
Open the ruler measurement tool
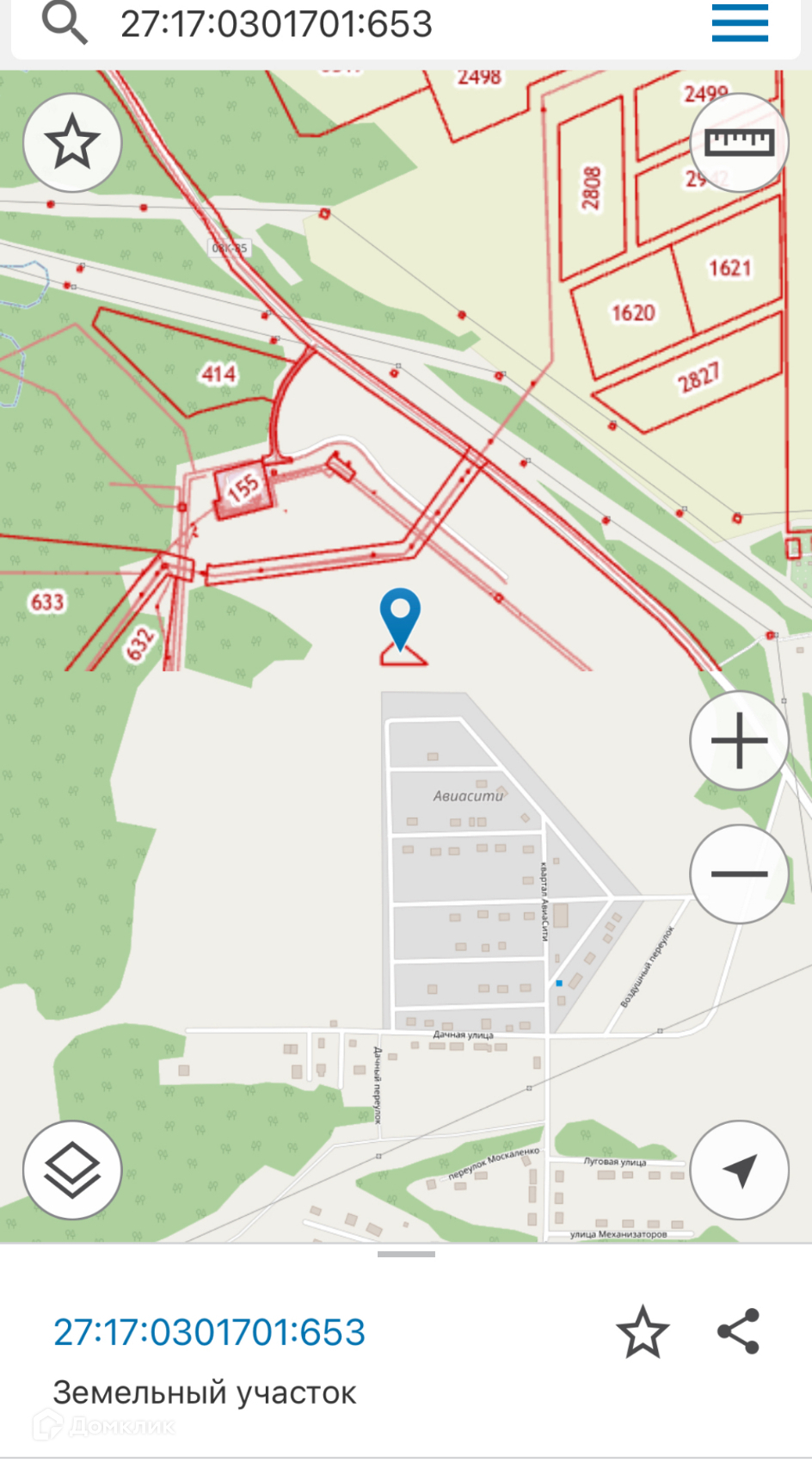[x=739, y=143]
